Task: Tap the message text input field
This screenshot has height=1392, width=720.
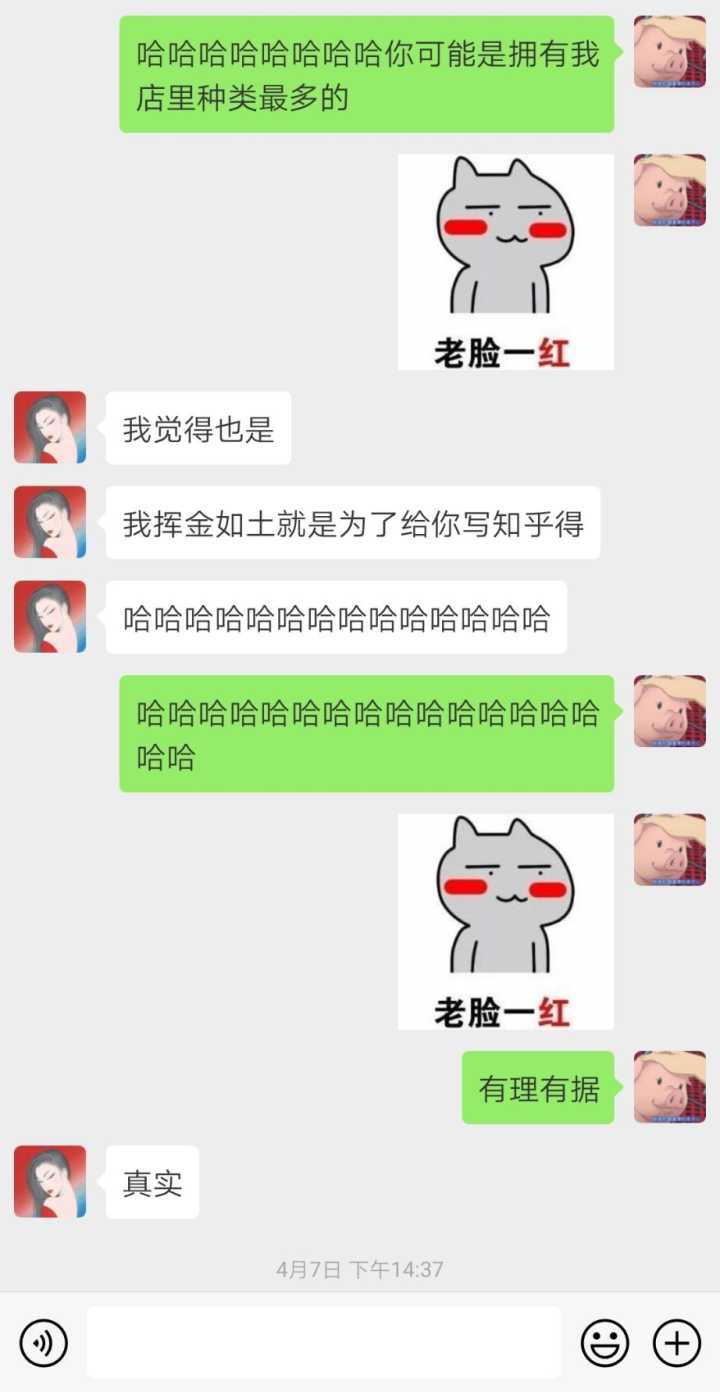Action: click(324, 1342)
